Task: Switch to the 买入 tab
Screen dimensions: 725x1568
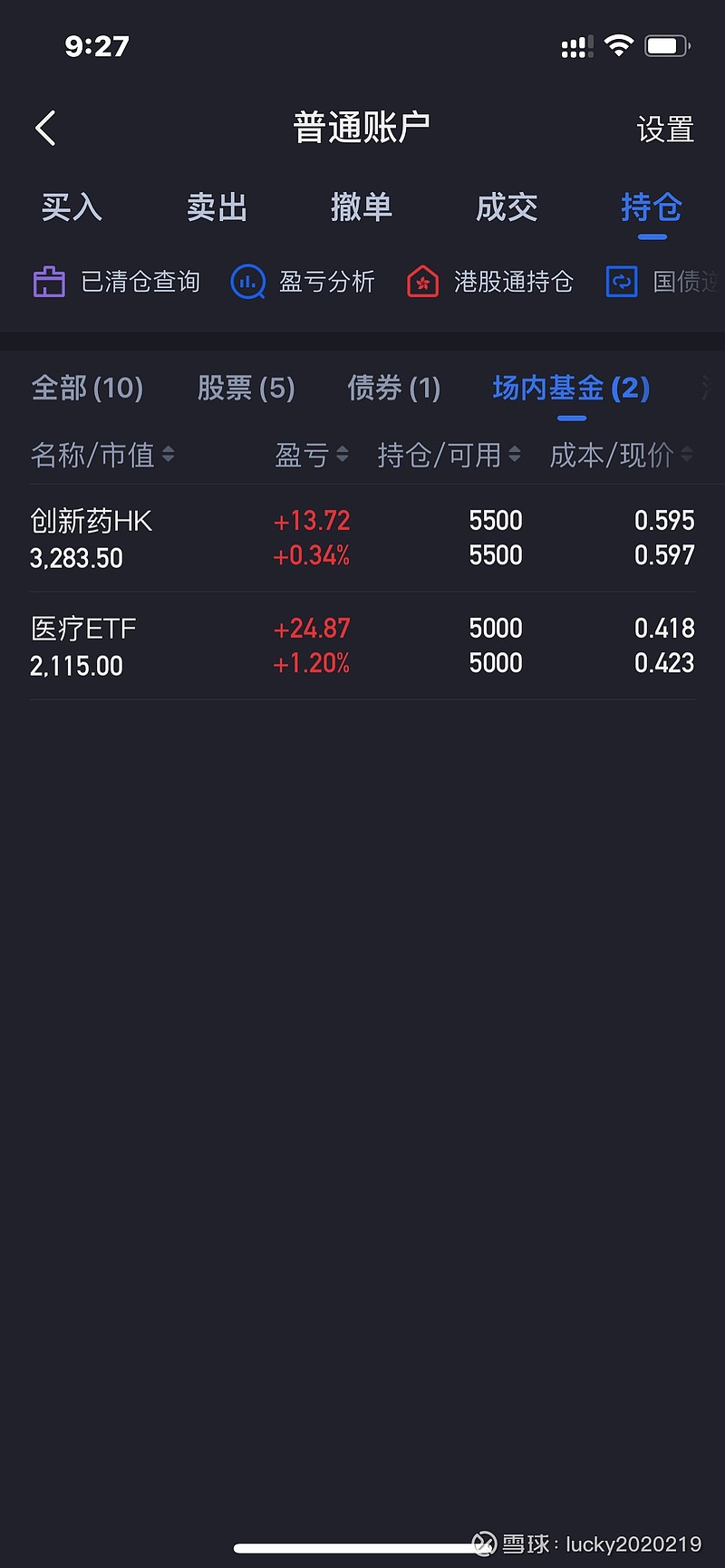Action: point(72,207)
